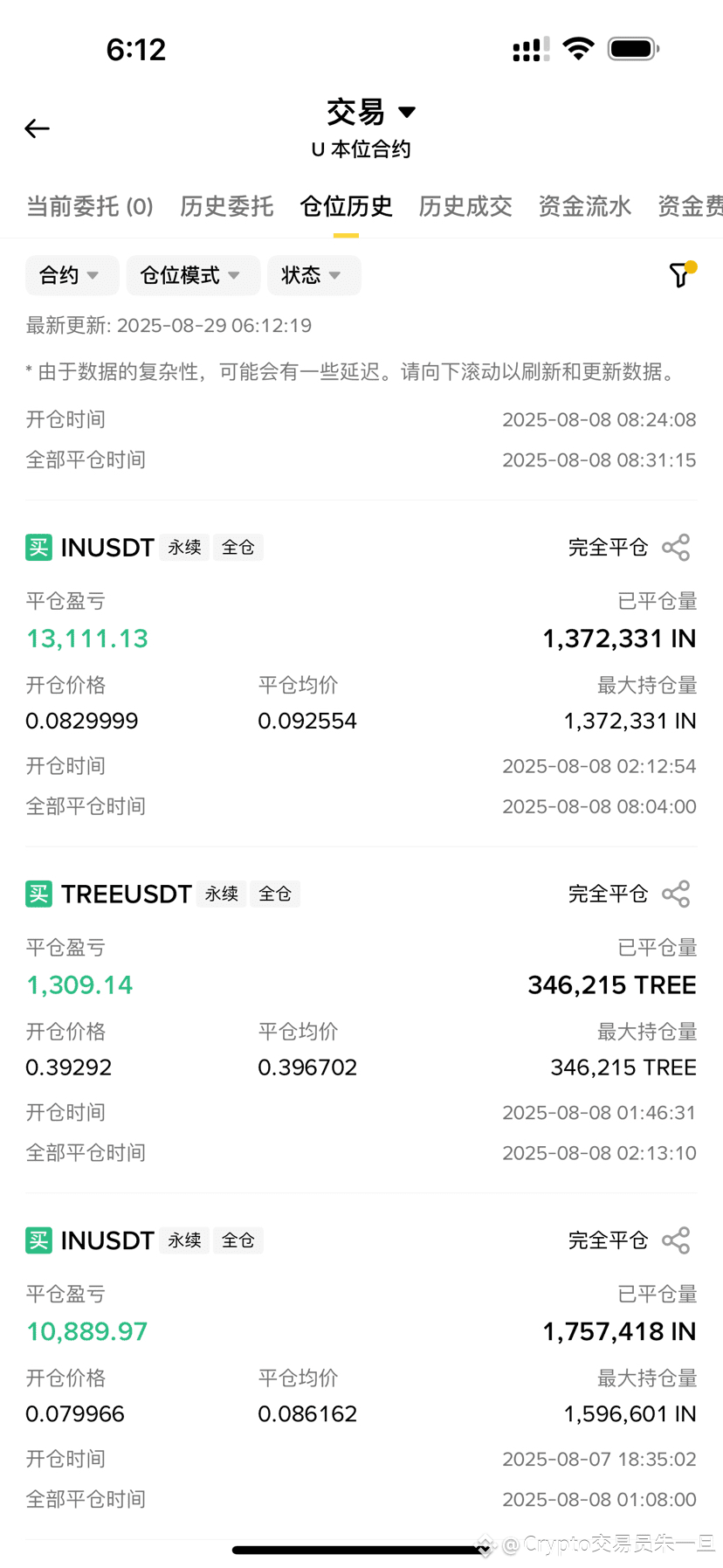Viewport: 723px width, 1568px height.
Task: Expand the 合约 filter dropdown
Action: point(68,275)
